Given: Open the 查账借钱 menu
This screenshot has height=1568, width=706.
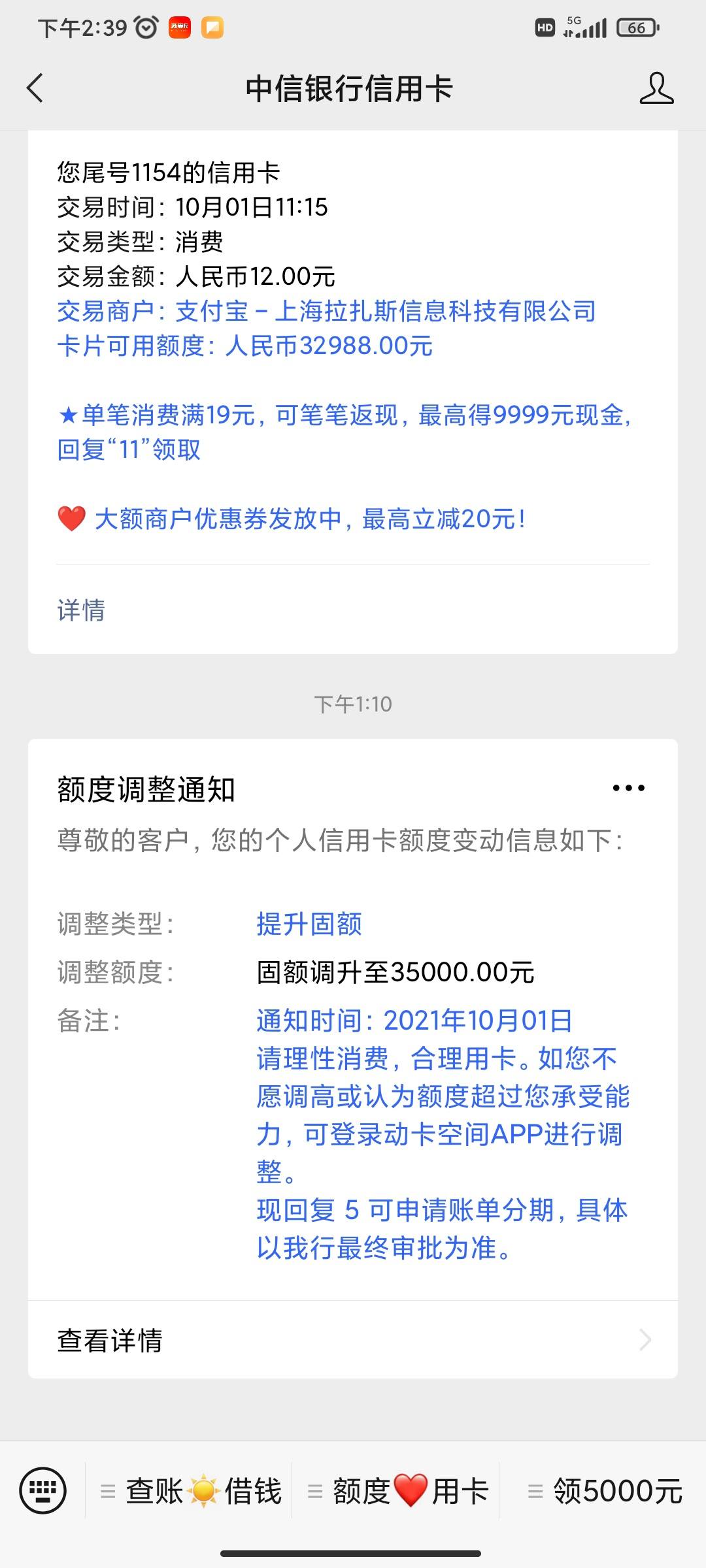Looking at the screenshot, I should tap(190, 1491).
